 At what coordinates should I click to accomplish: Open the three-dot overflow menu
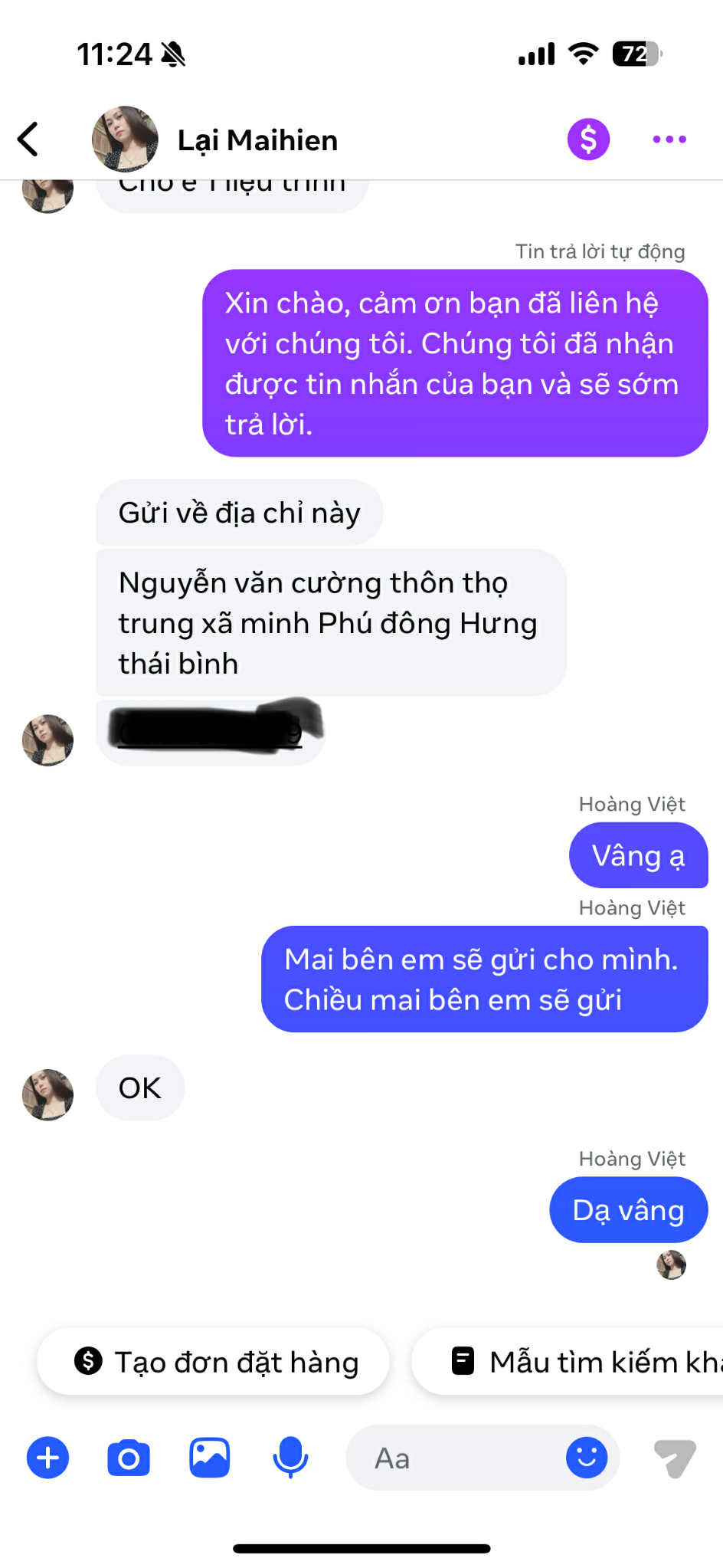click(669, 139)
